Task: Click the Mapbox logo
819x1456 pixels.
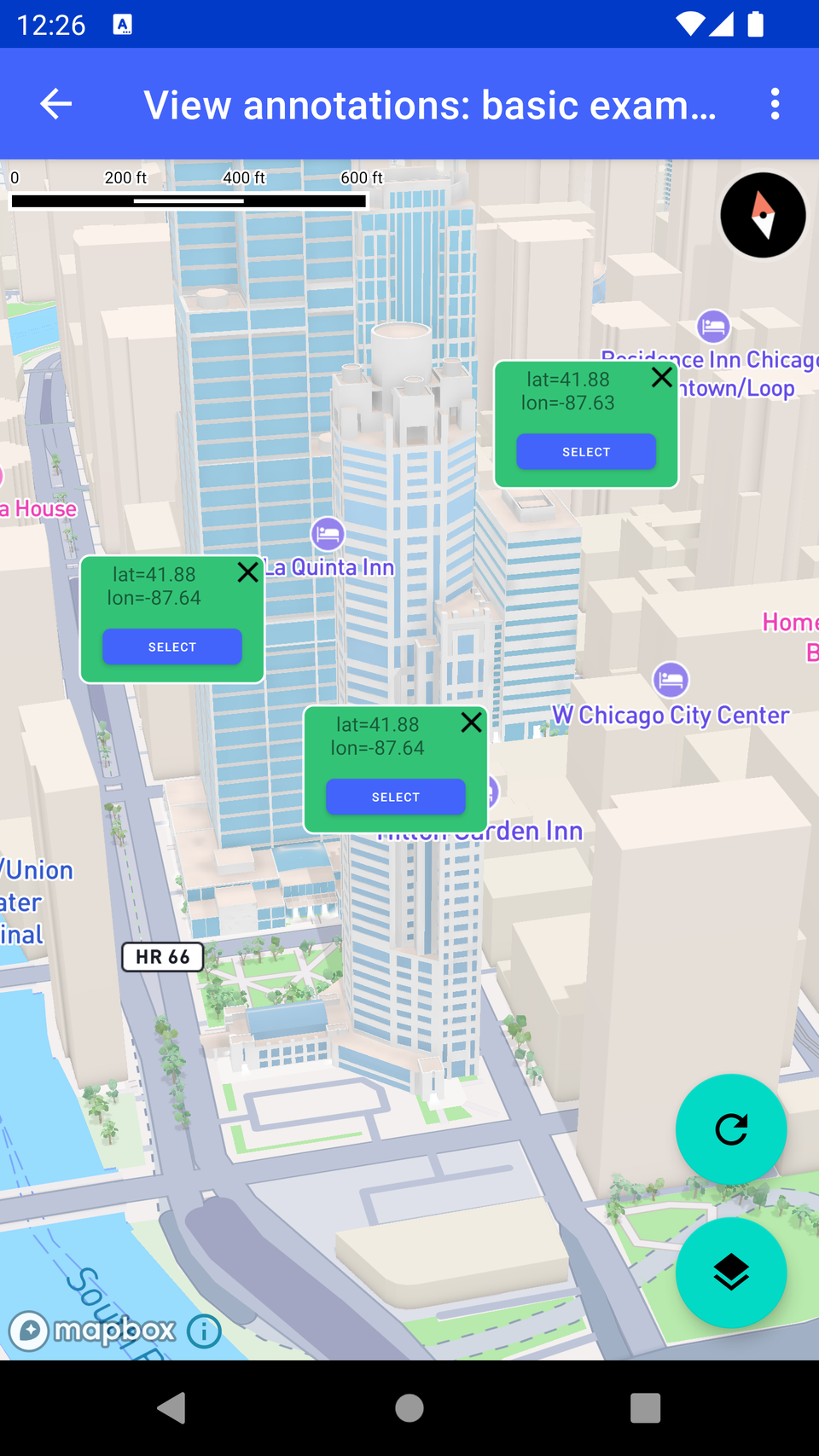Action: [x=94, y=1330]
